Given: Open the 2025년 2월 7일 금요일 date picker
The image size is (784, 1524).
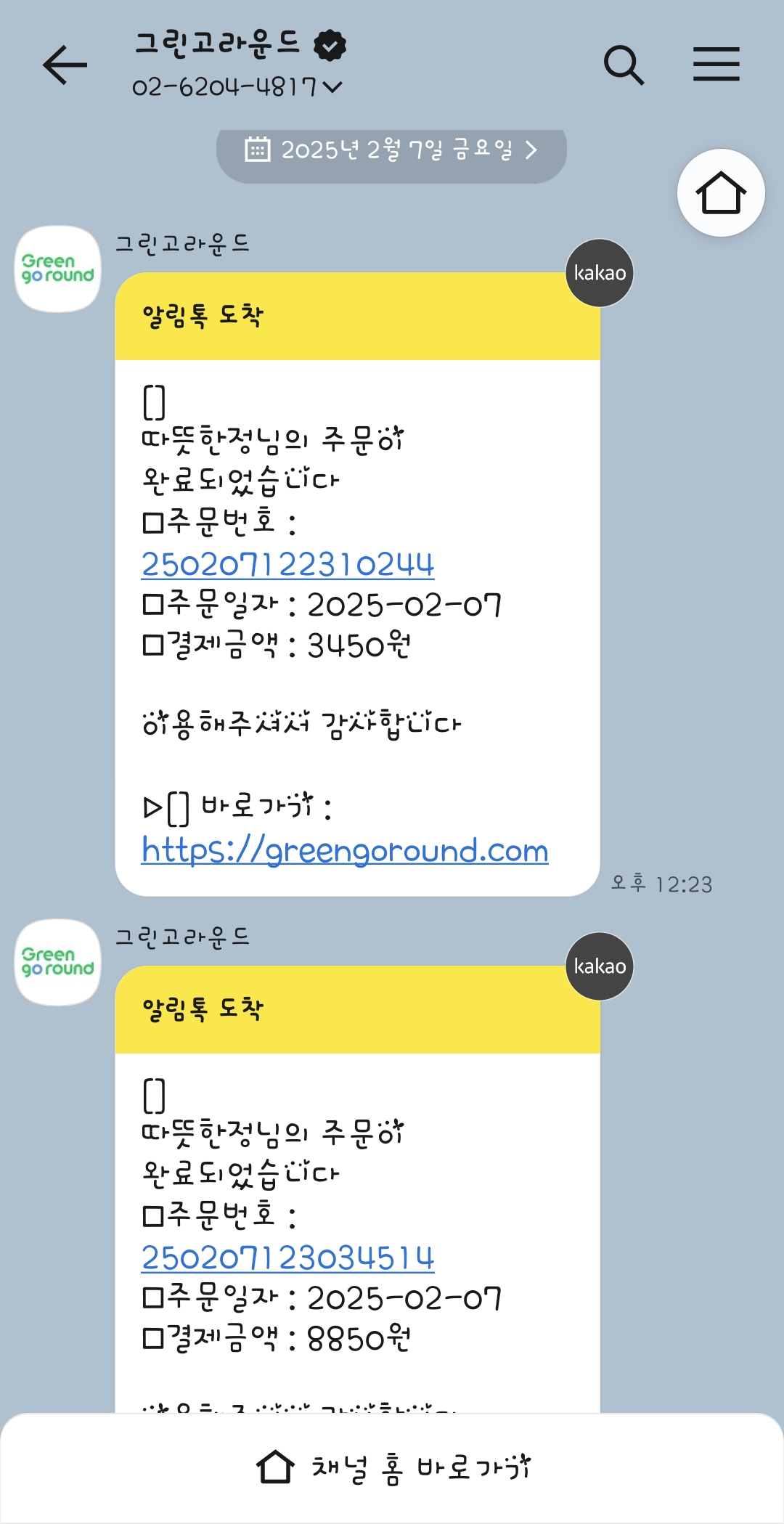Looking at the screenshot, I should [x=391, y=150].
